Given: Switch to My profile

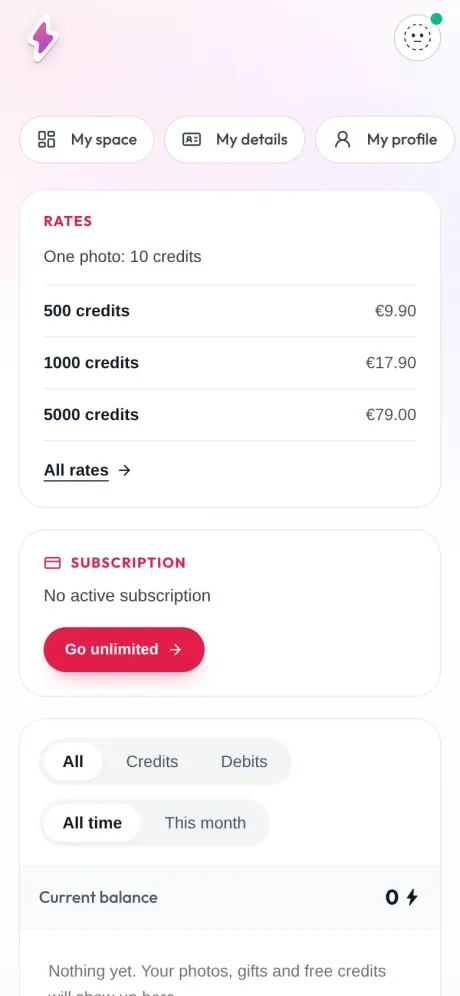Looking at the screenshot, I should point(386,139).
